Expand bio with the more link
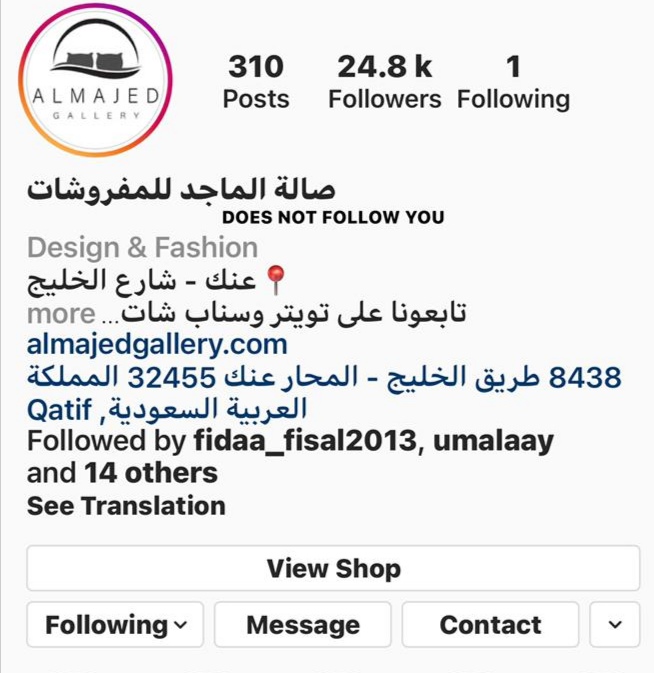The image size is (654, 673). click(62, 314)
